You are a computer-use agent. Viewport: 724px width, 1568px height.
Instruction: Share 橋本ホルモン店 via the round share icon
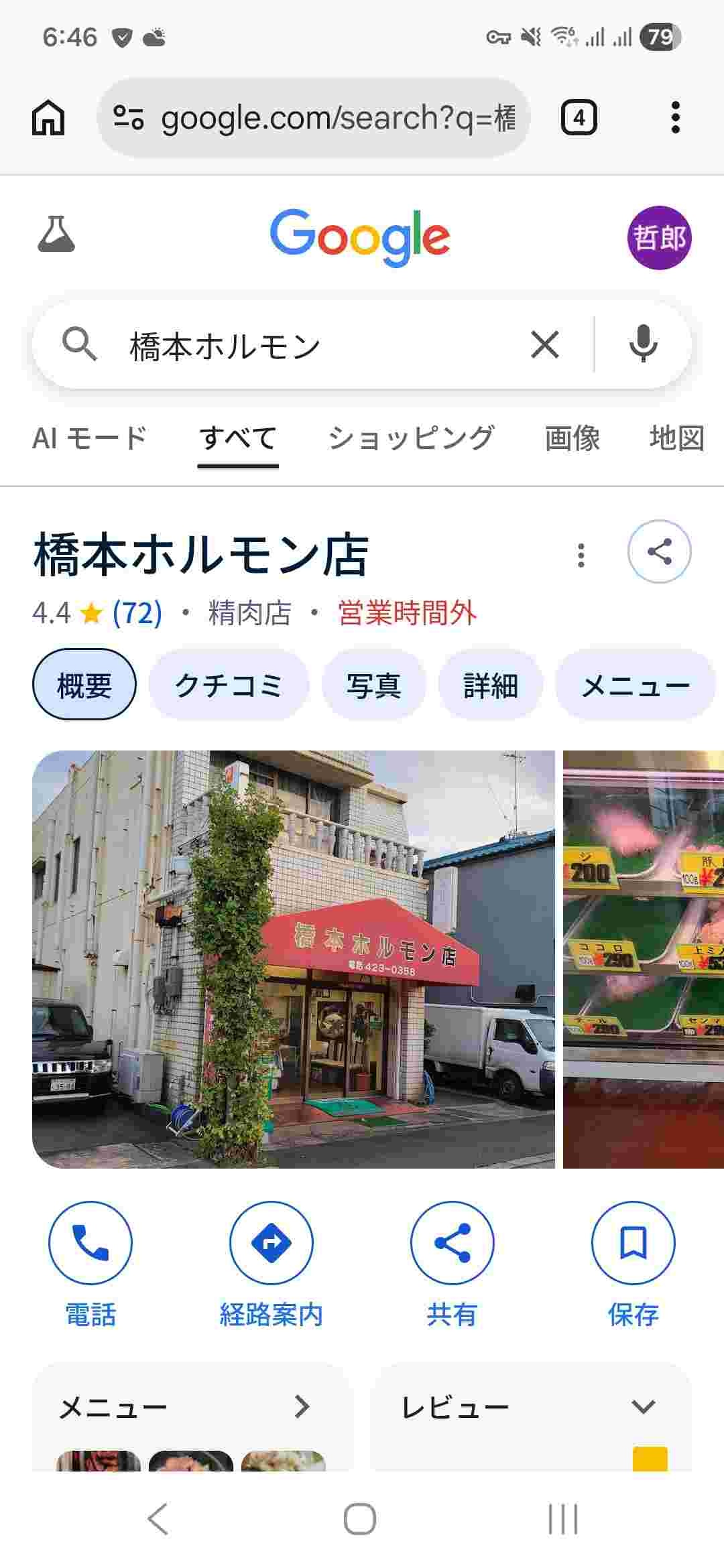[x=659, y=552]
